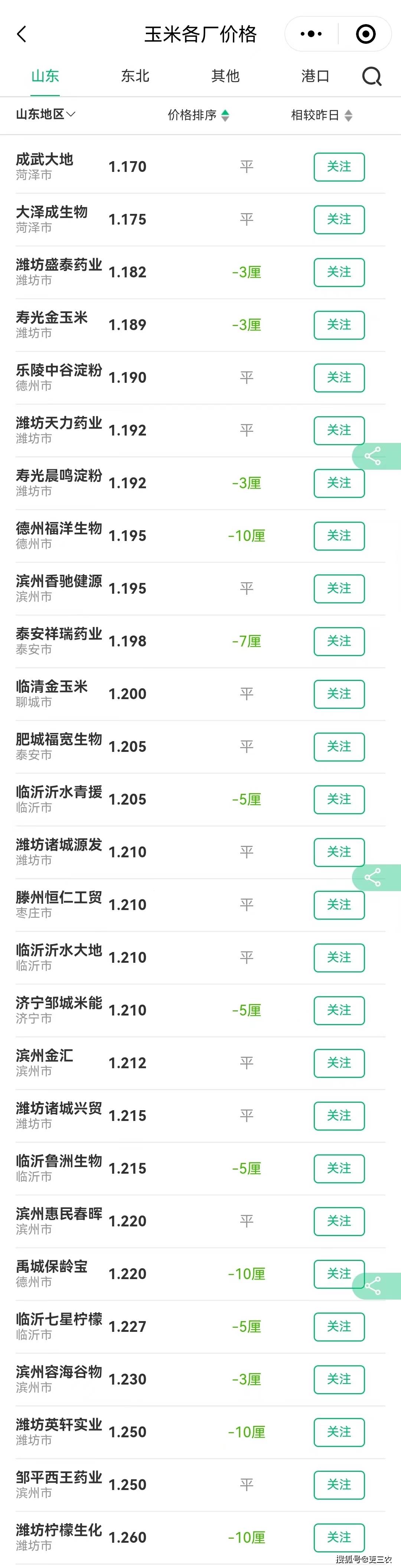Screen dimensions: 401x1568
Task: Switch to the 东北 tab
Action: (x=135, y=76)
